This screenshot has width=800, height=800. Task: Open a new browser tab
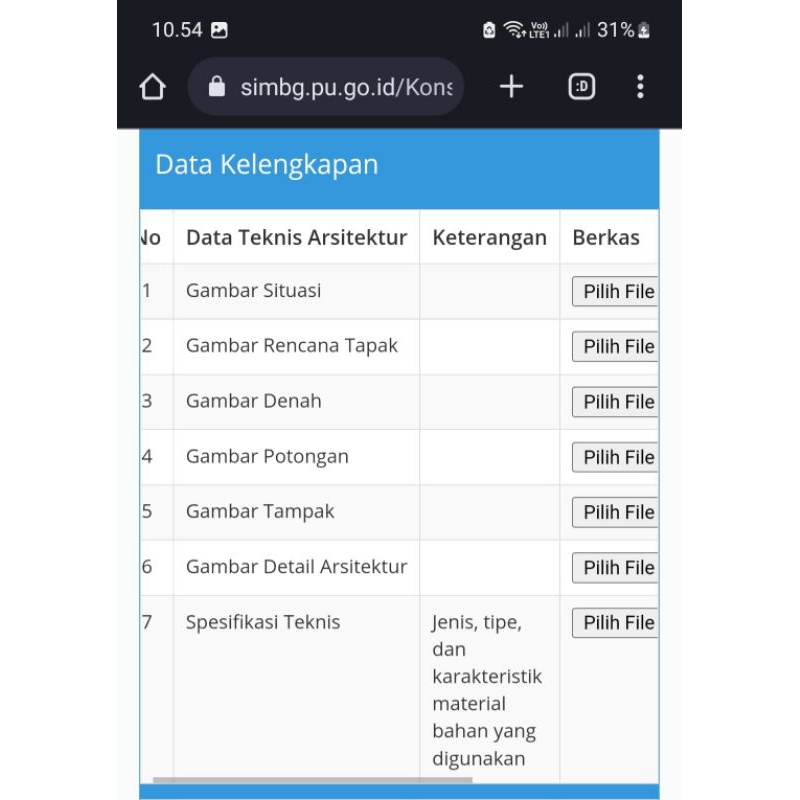click(511, 87)
